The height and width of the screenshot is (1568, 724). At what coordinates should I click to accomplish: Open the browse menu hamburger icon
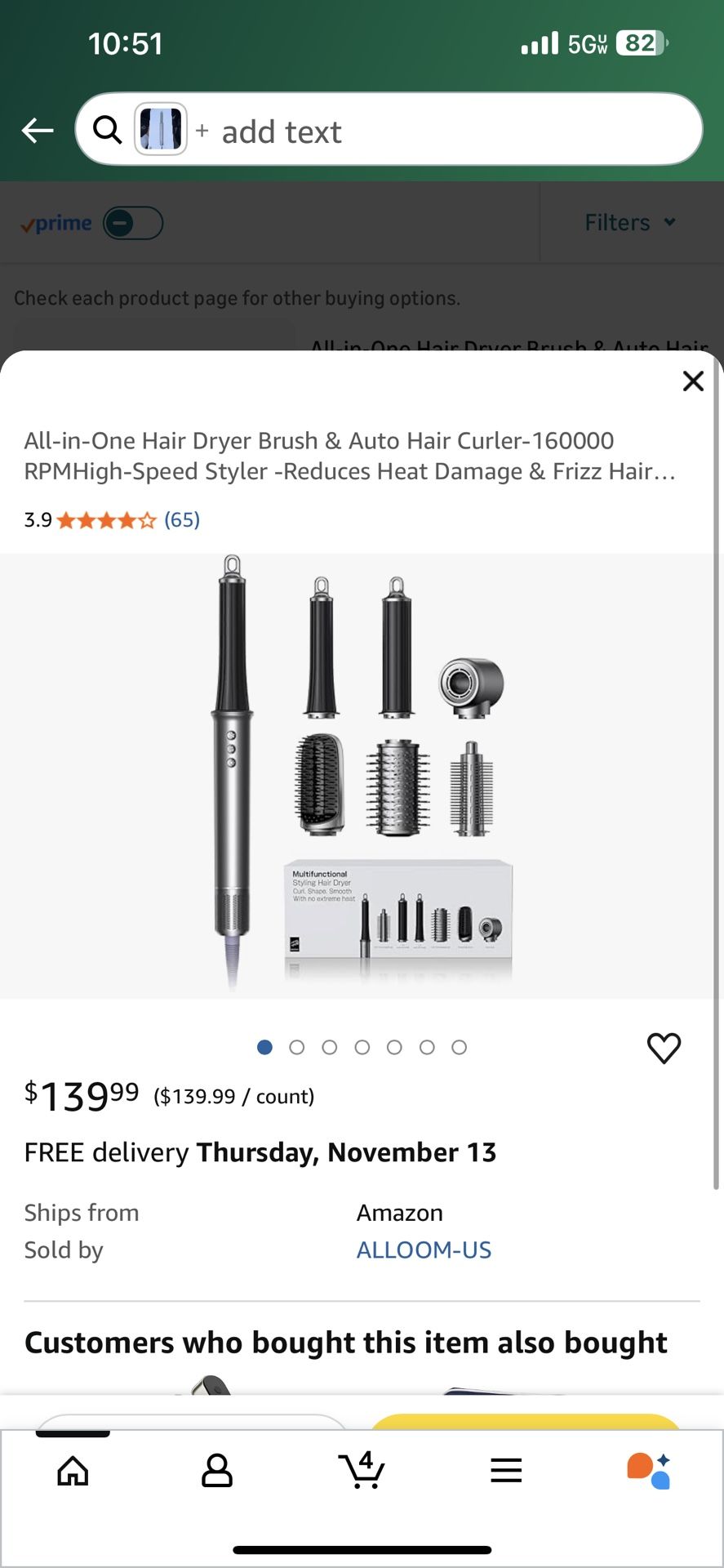pos(506,1470)
